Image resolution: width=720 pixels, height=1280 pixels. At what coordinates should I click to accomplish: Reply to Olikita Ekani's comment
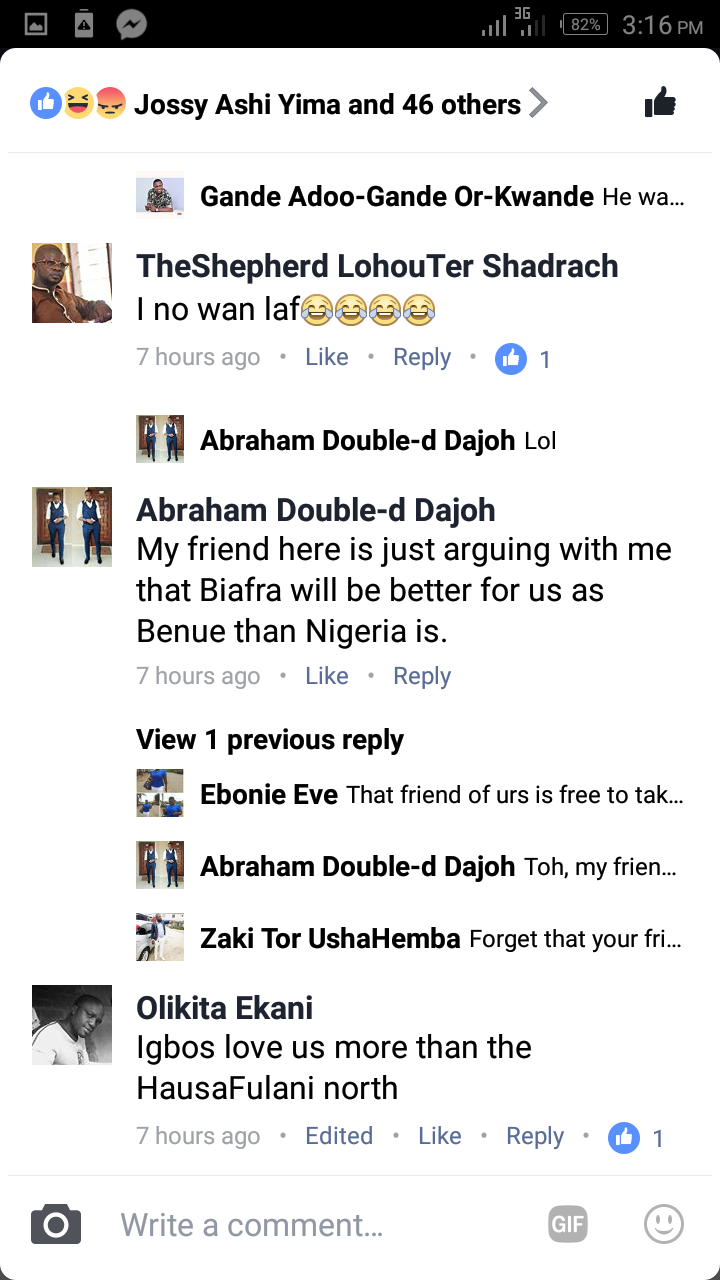pos(535,1136)
